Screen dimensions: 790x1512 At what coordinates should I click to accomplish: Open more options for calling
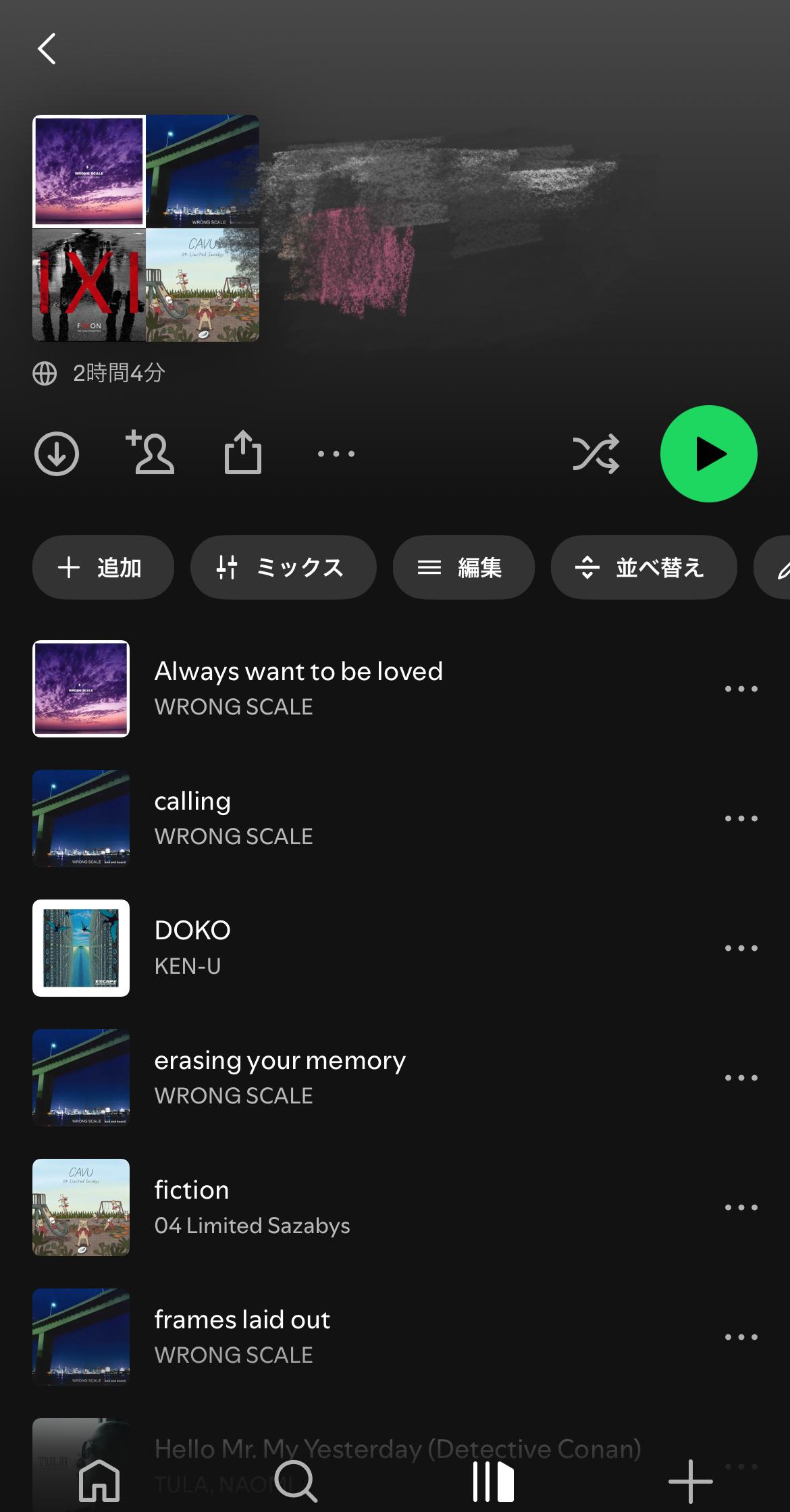pos(741,818)
